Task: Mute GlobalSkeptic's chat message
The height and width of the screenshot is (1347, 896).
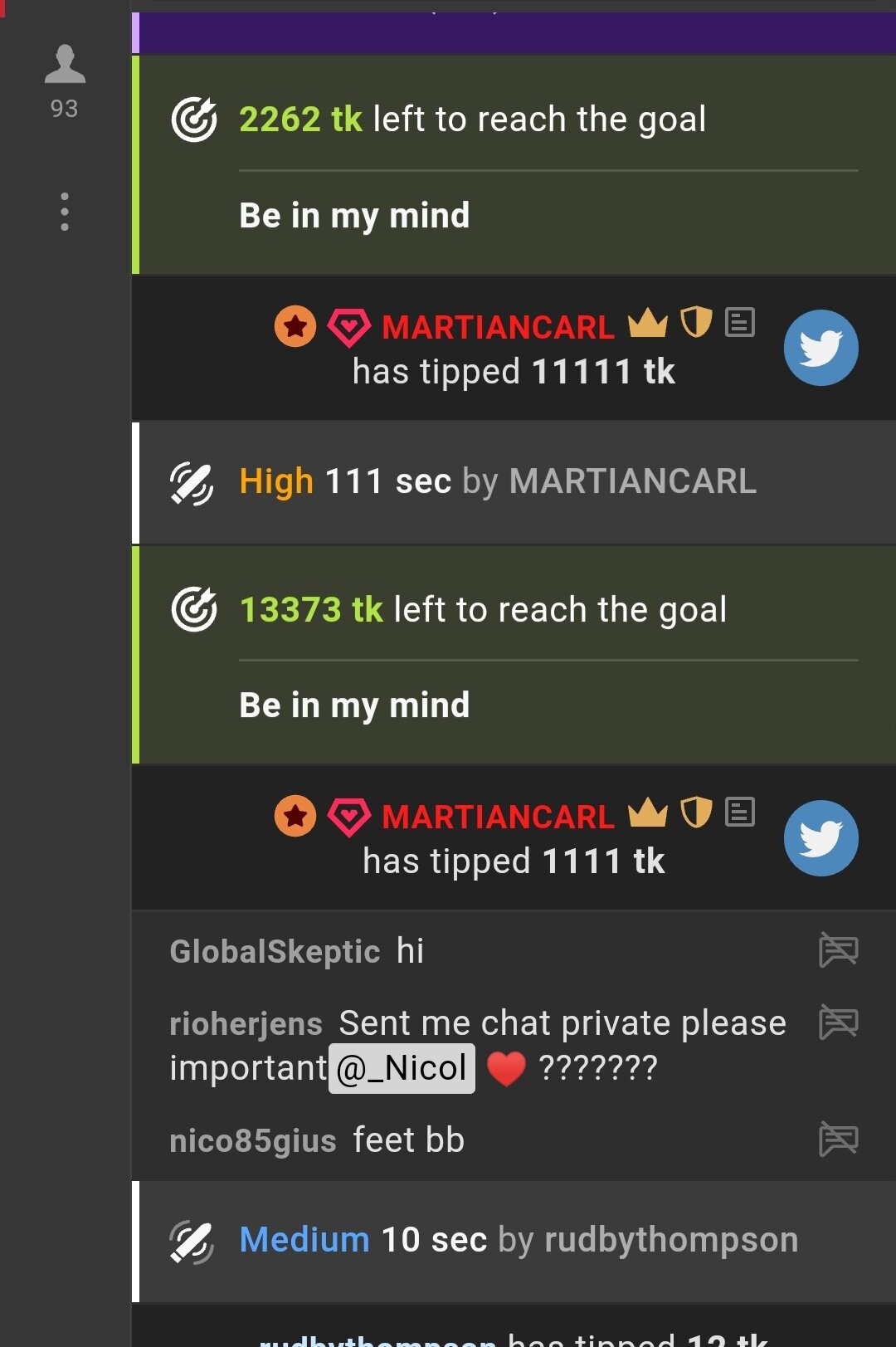Action: tap(838, 949)
